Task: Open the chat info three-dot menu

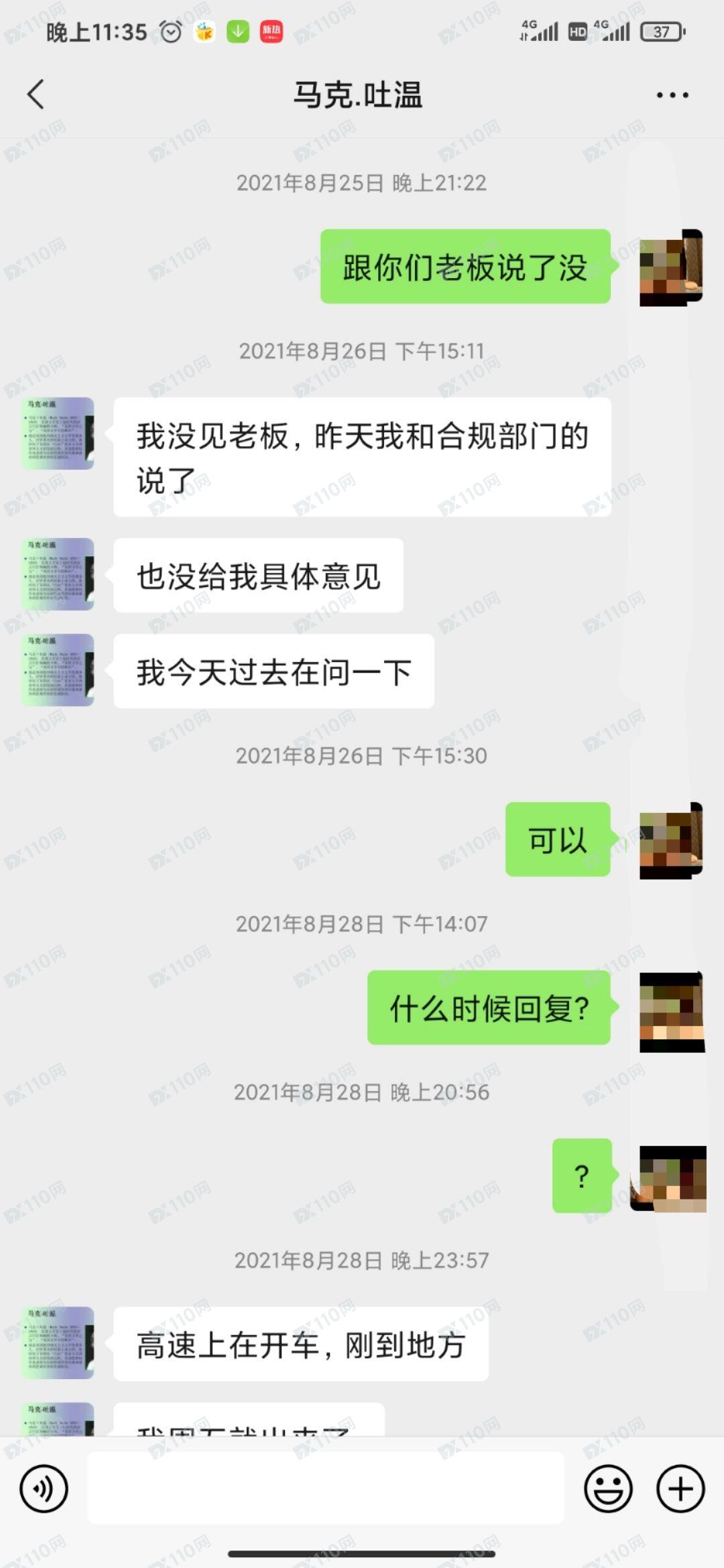Action: (672, 95)
